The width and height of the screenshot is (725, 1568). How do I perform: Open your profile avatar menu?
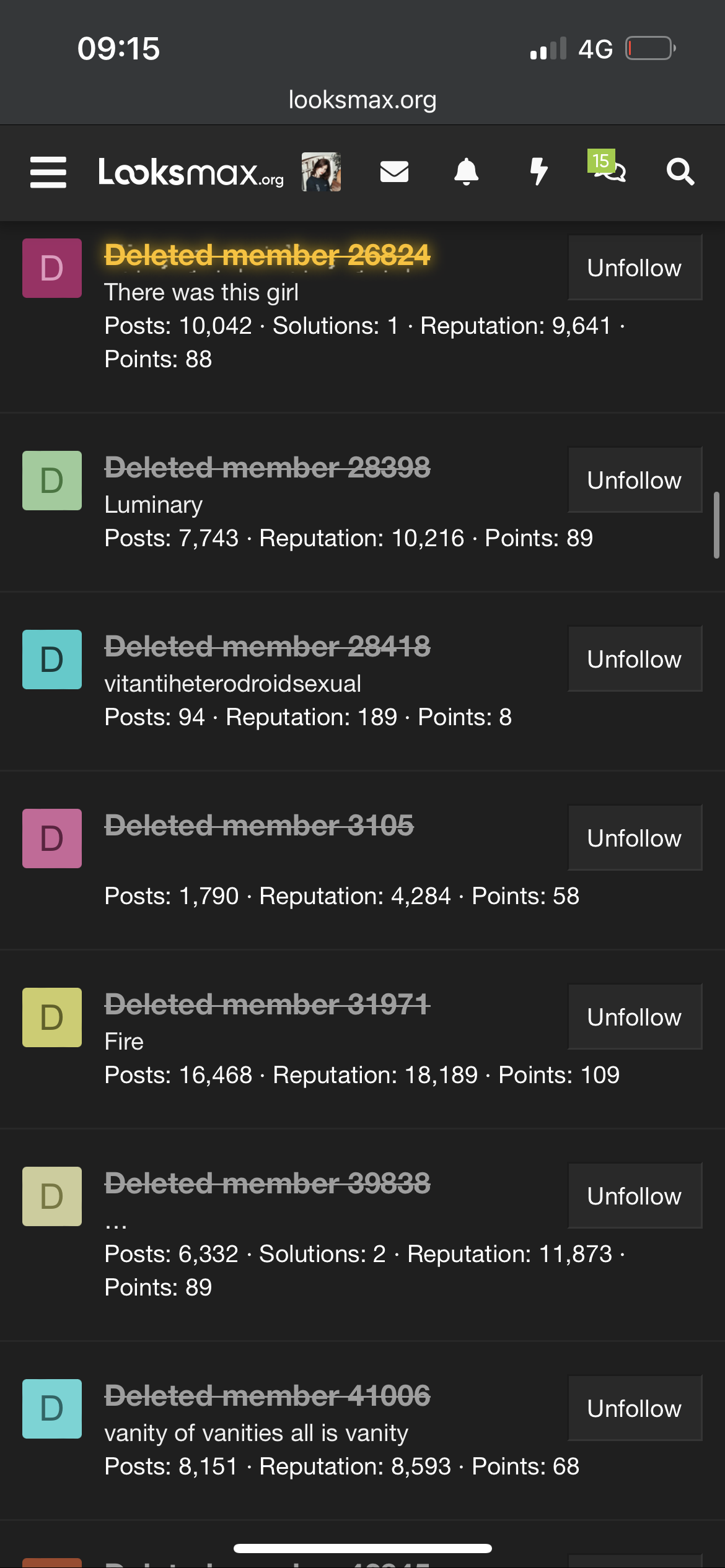click(x=321, y=172)
